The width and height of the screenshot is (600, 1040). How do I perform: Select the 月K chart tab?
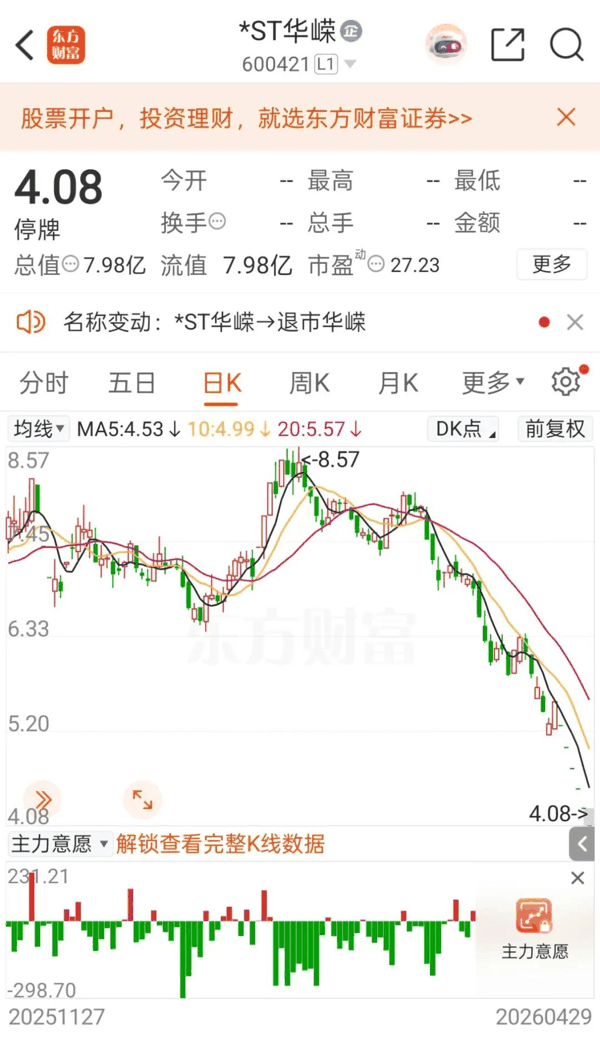398,383
